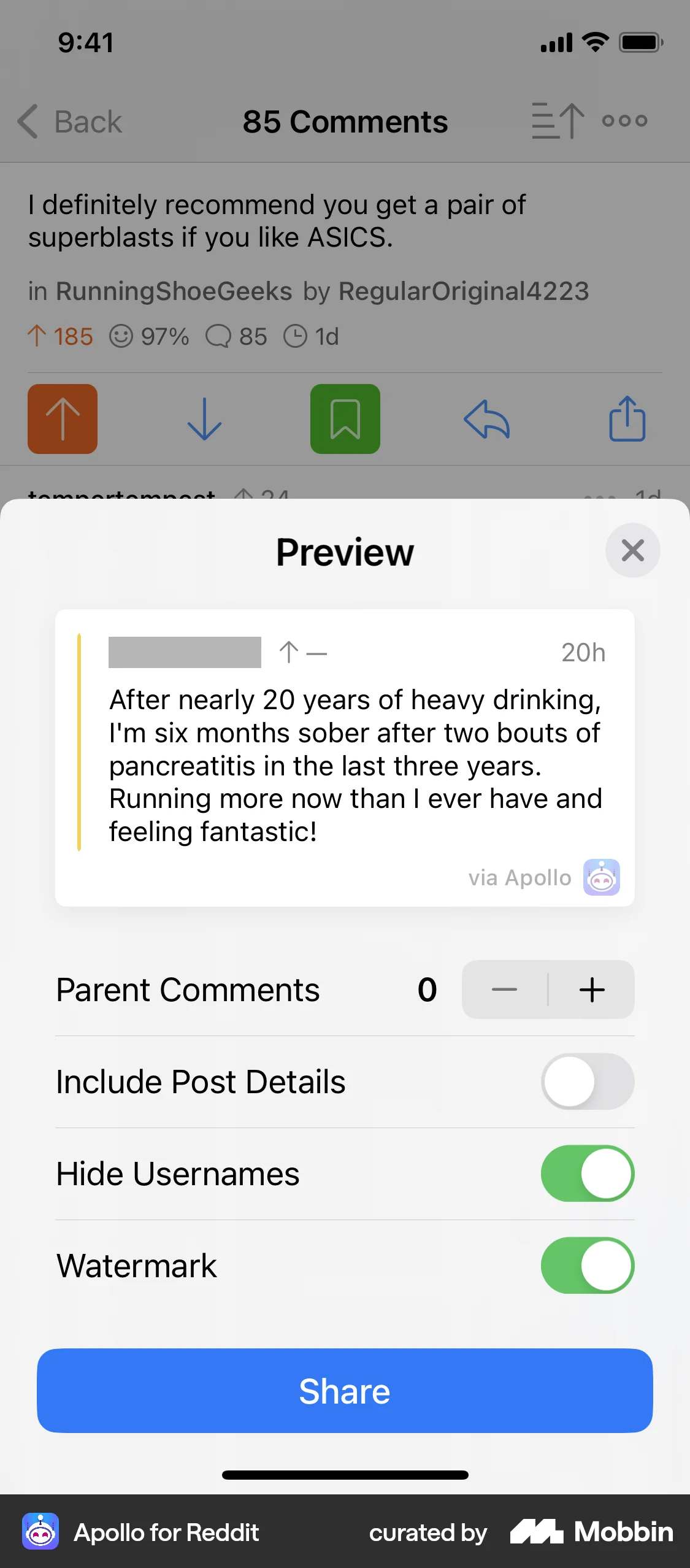The width and height of the screenshot is (690, 1568).
Task: Save the post with the bookmark icon
Action: click(x=345, y=419)
